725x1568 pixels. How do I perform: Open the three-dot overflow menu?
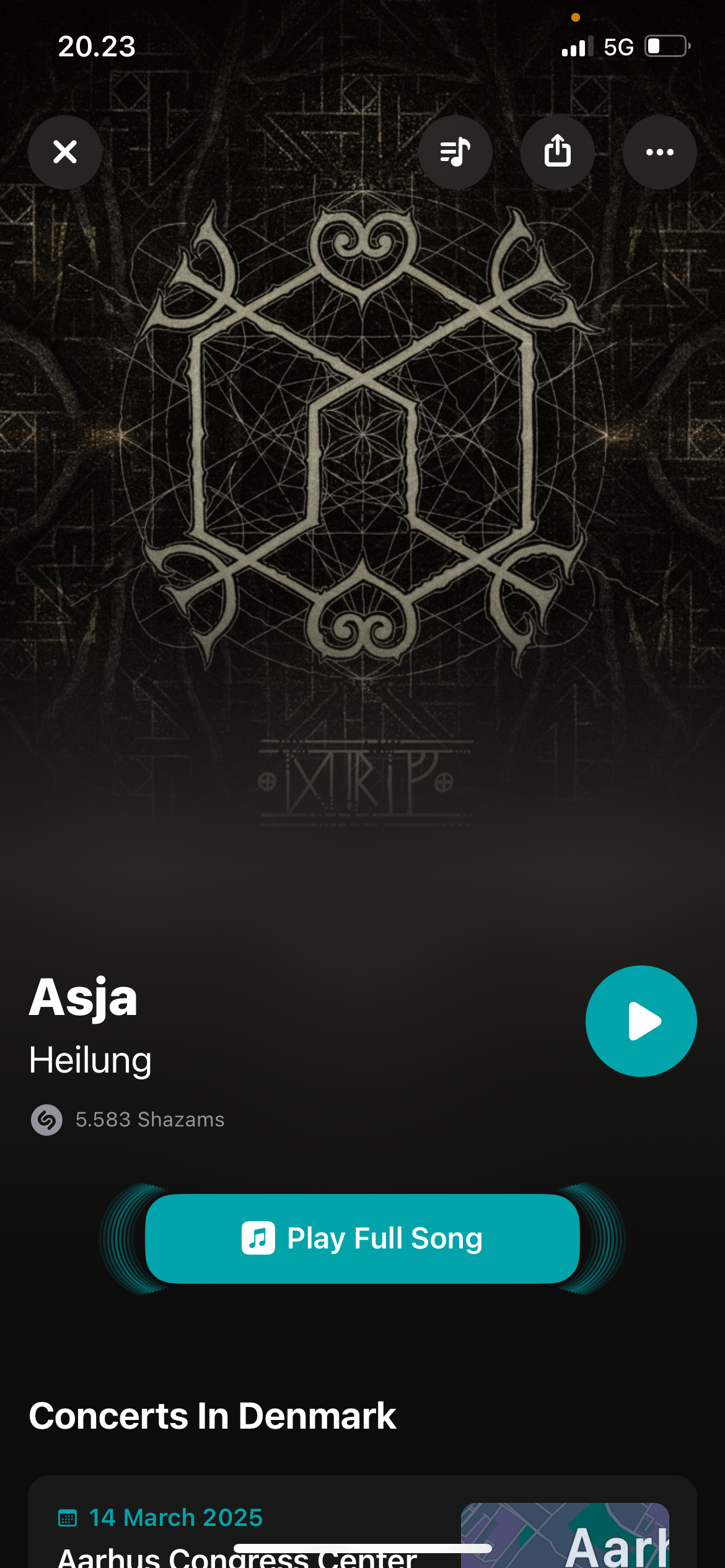tap(659, 152)
